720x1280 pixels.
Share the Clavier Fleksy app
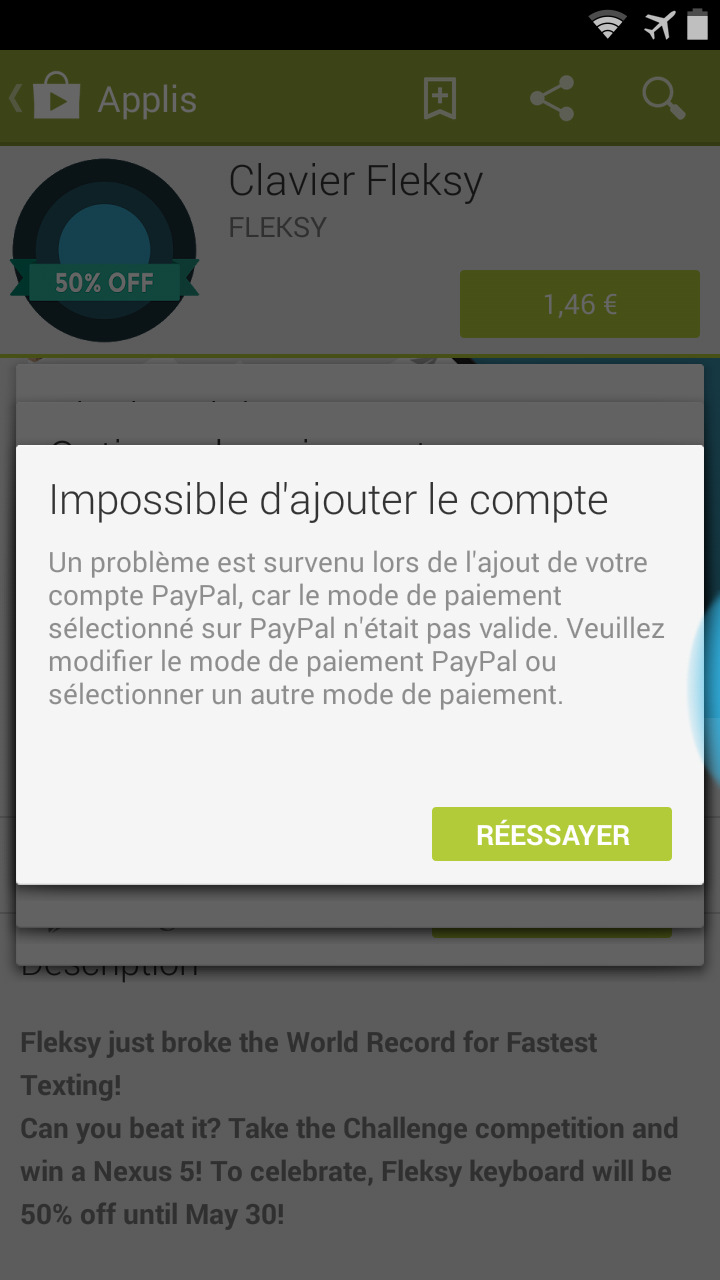coord(551,99)
